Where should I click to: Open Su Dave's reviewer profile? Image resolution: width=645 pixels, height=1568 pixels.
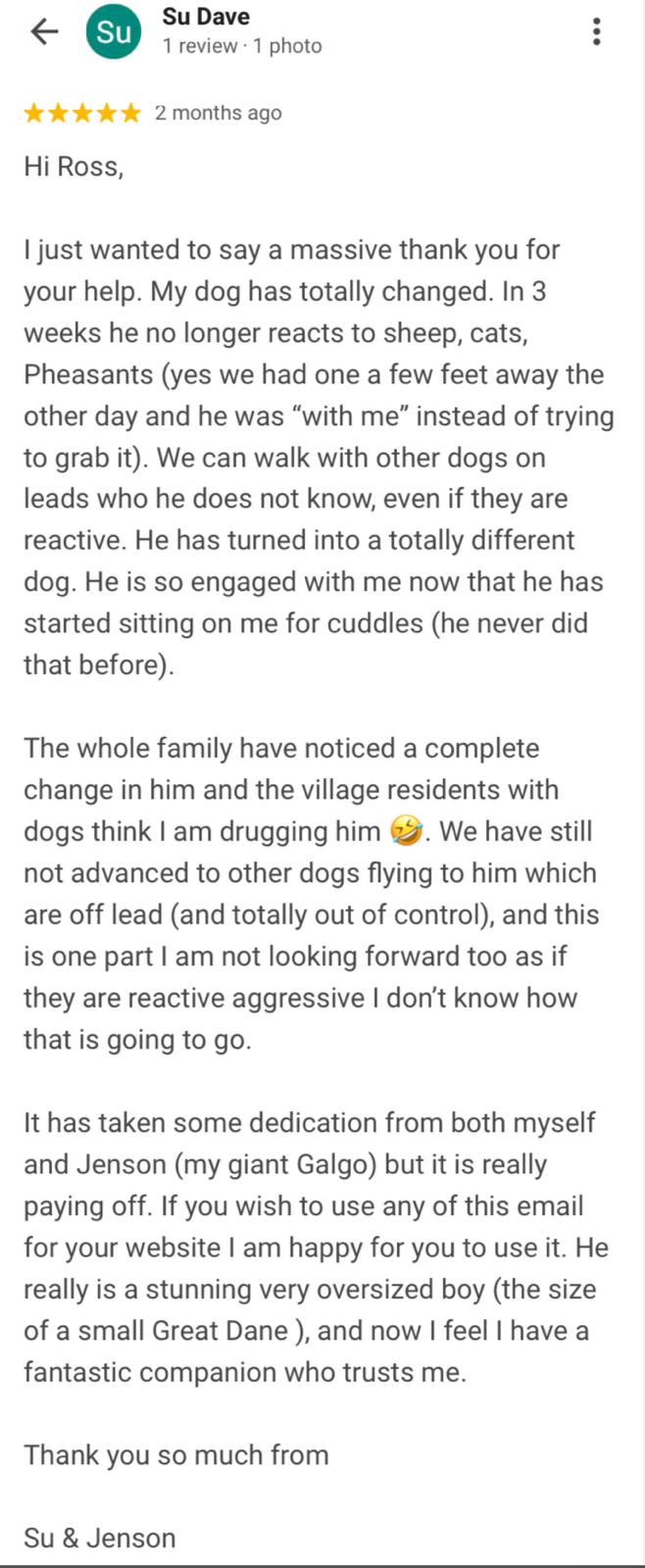coord(205,18)
